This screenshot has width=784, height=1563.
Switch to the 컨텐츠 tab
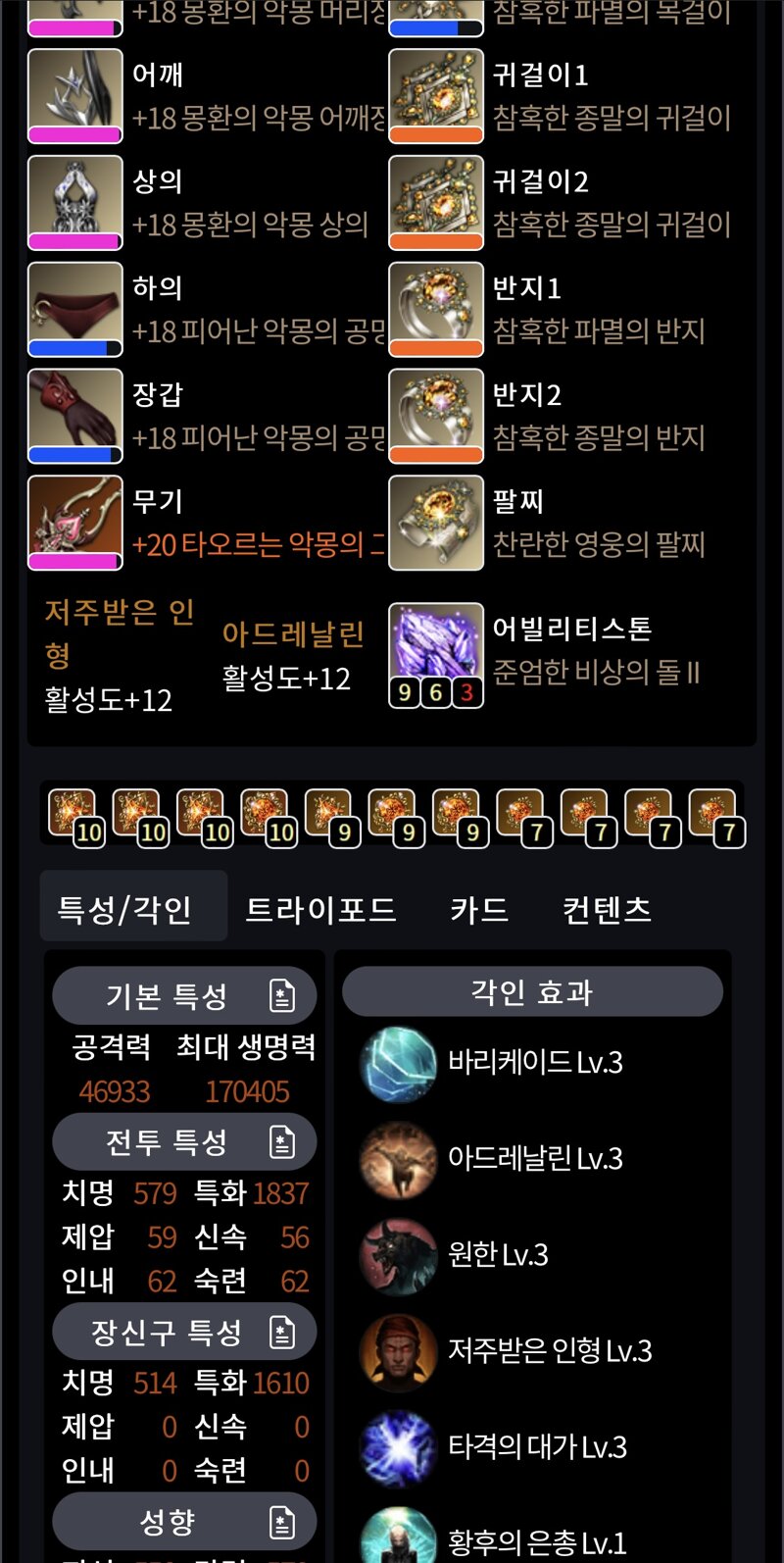pyautogui.click(x=607, y=909)
